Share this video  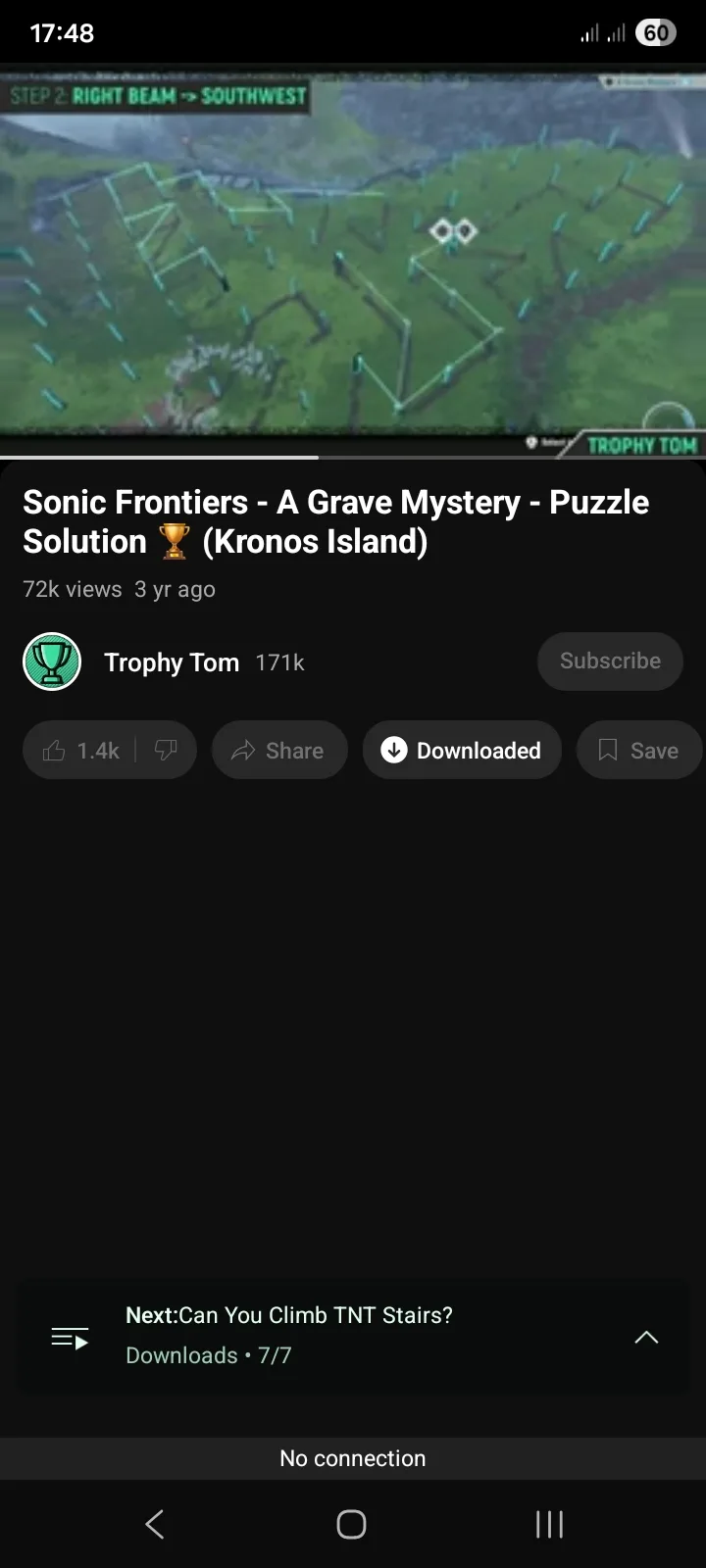[279, 751]
